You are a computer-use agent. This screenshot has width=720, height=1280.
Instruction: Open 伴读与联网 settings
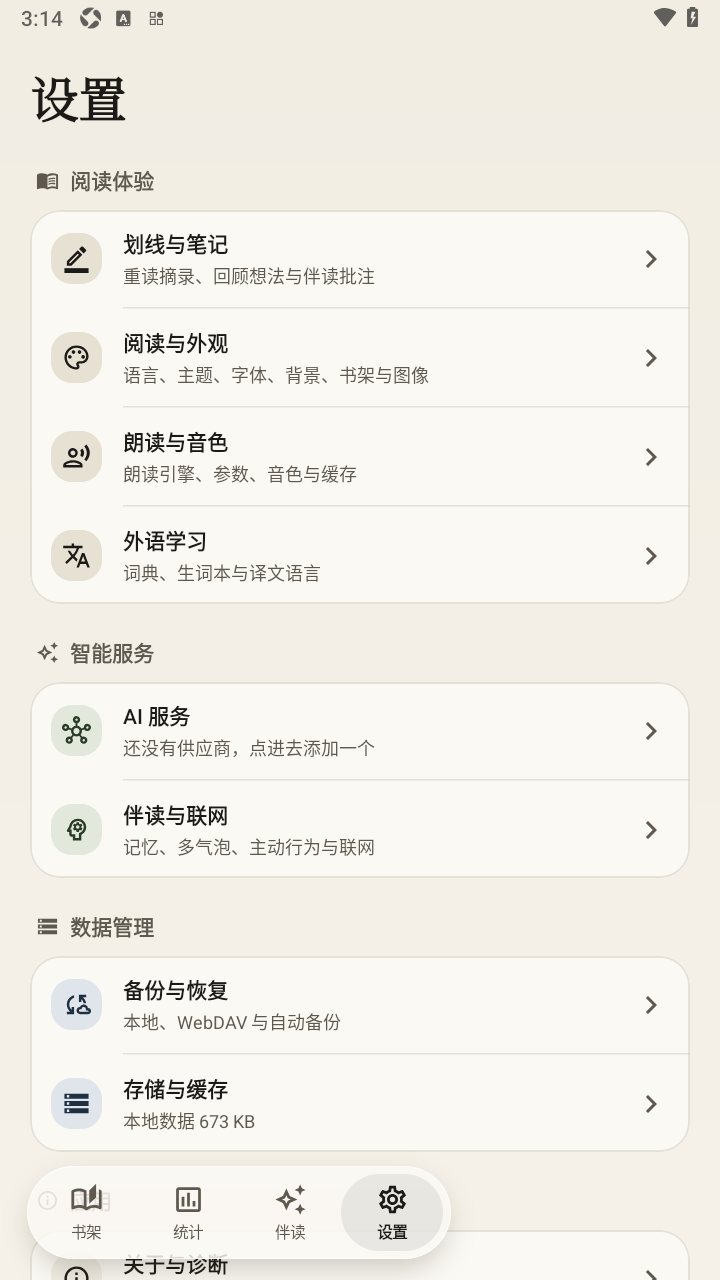[x=360, y=830]
